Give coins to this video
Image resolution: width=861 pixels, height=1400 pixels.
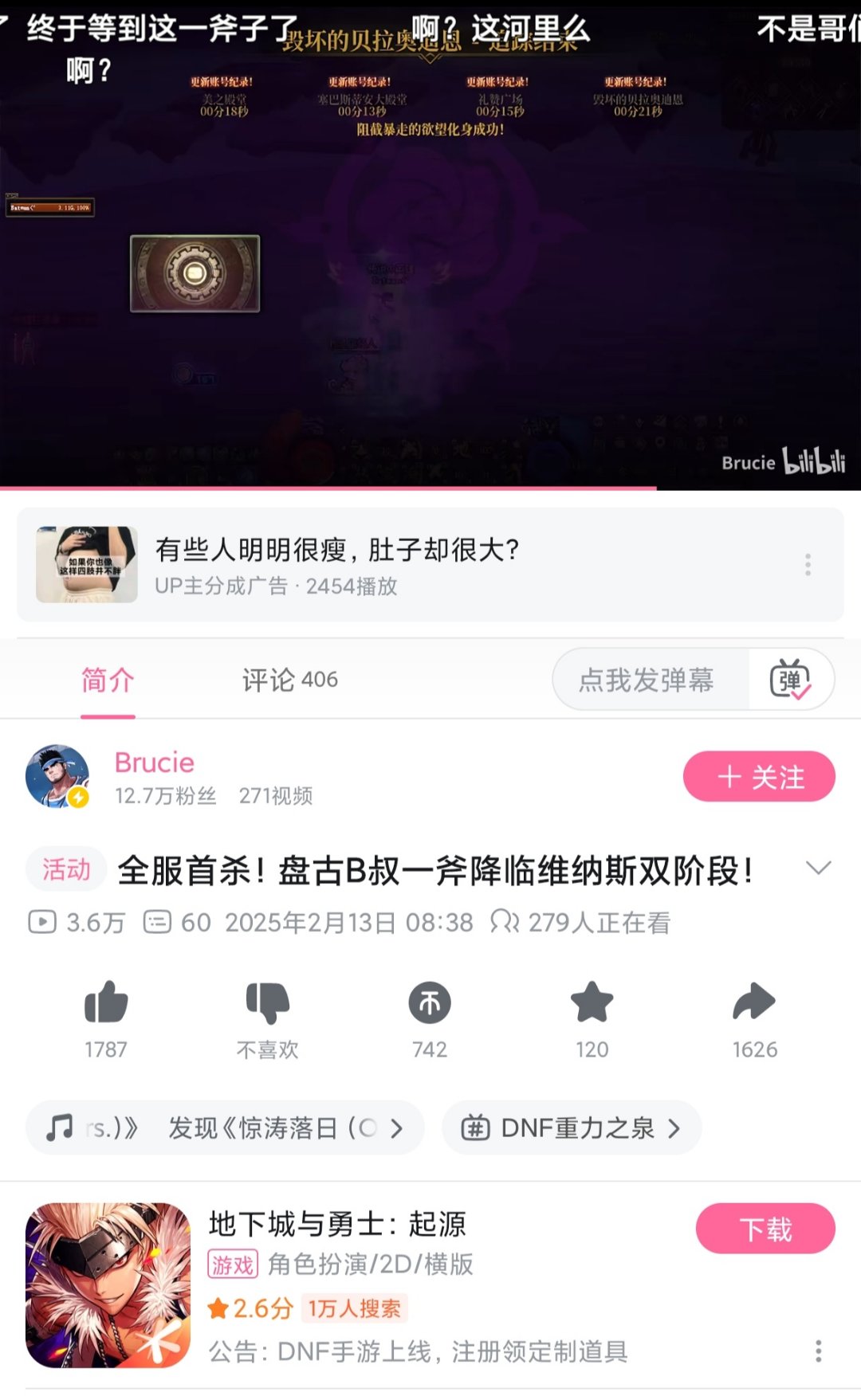tap(430, 1002)
